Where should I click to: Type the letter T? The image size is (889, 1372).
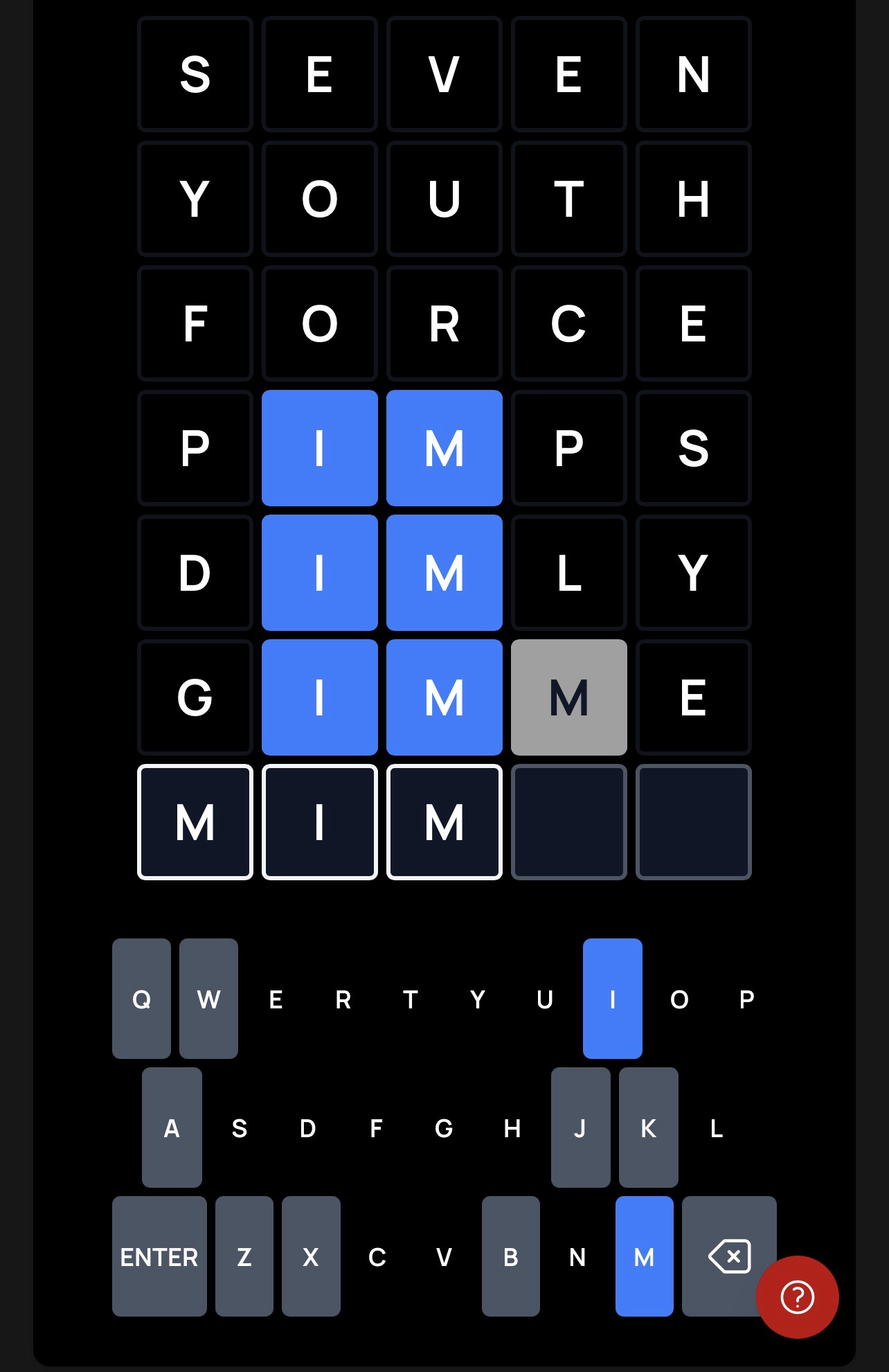pos(410,999)
